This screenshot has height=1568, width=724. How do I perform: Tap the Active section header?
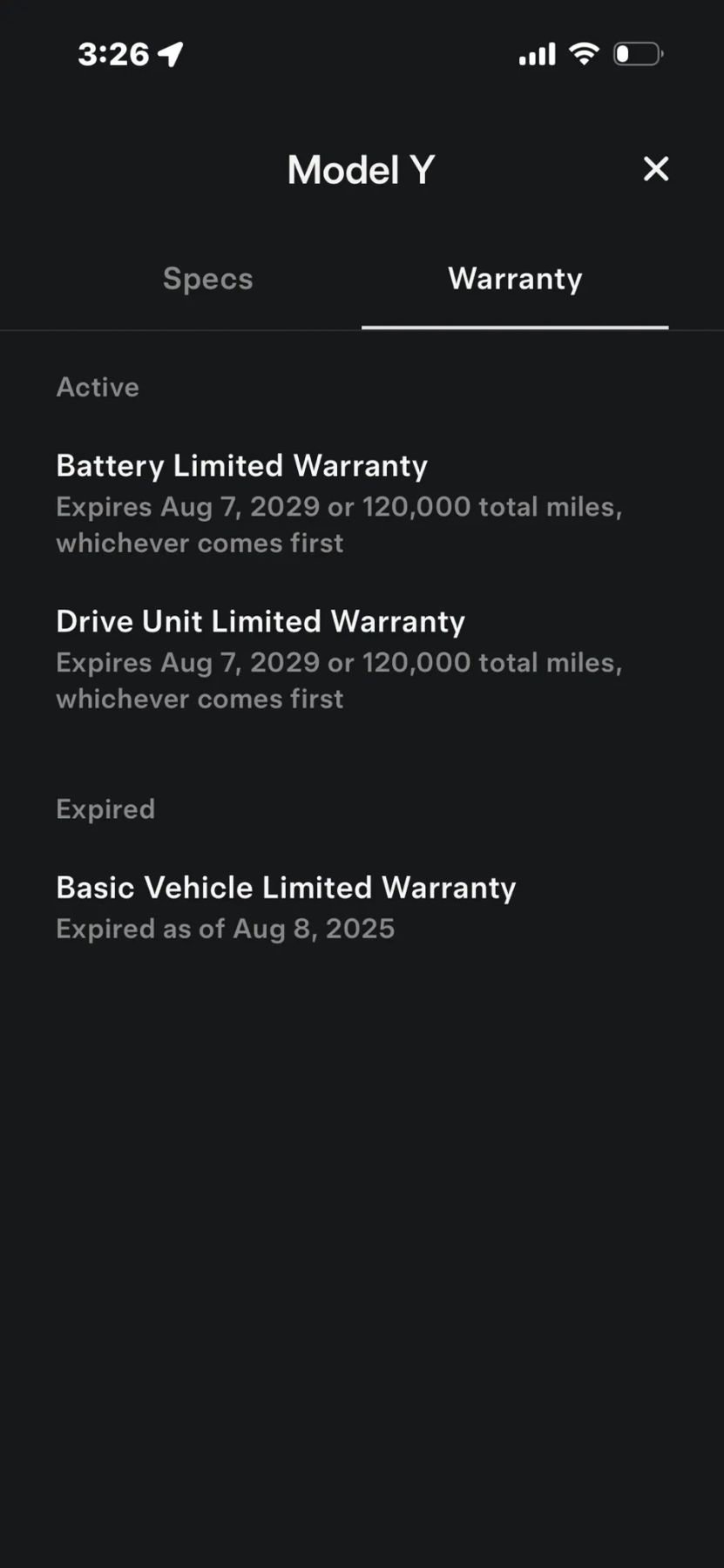point(98,387)
